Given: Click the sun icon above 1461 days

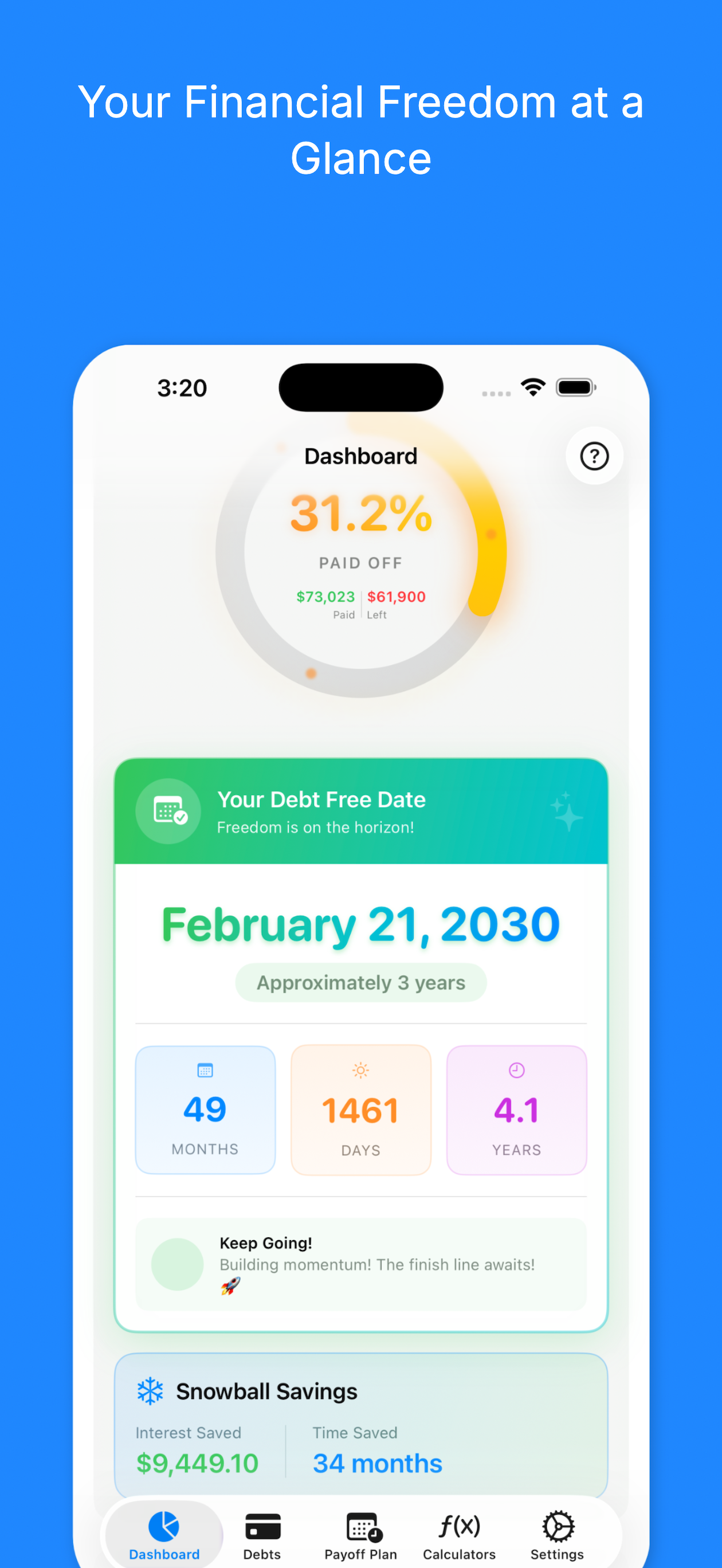Looking at the screenshot, I should [x=360, y=1071].
